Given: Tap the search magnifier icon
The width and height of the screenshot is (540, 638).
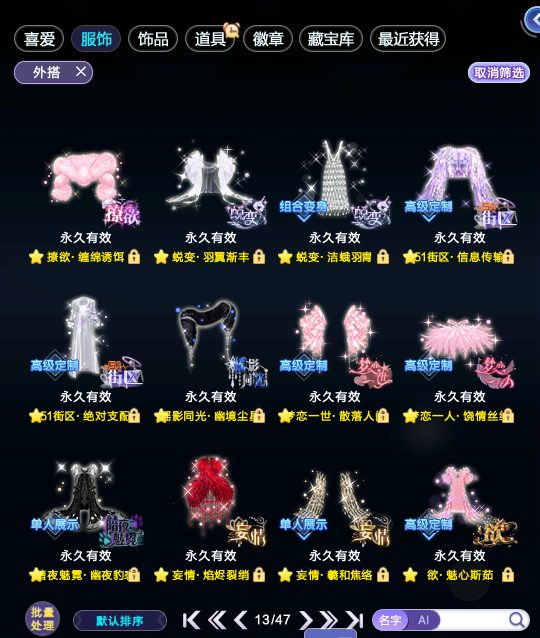Looking at the screenshot, I should [x=517, y=620].
